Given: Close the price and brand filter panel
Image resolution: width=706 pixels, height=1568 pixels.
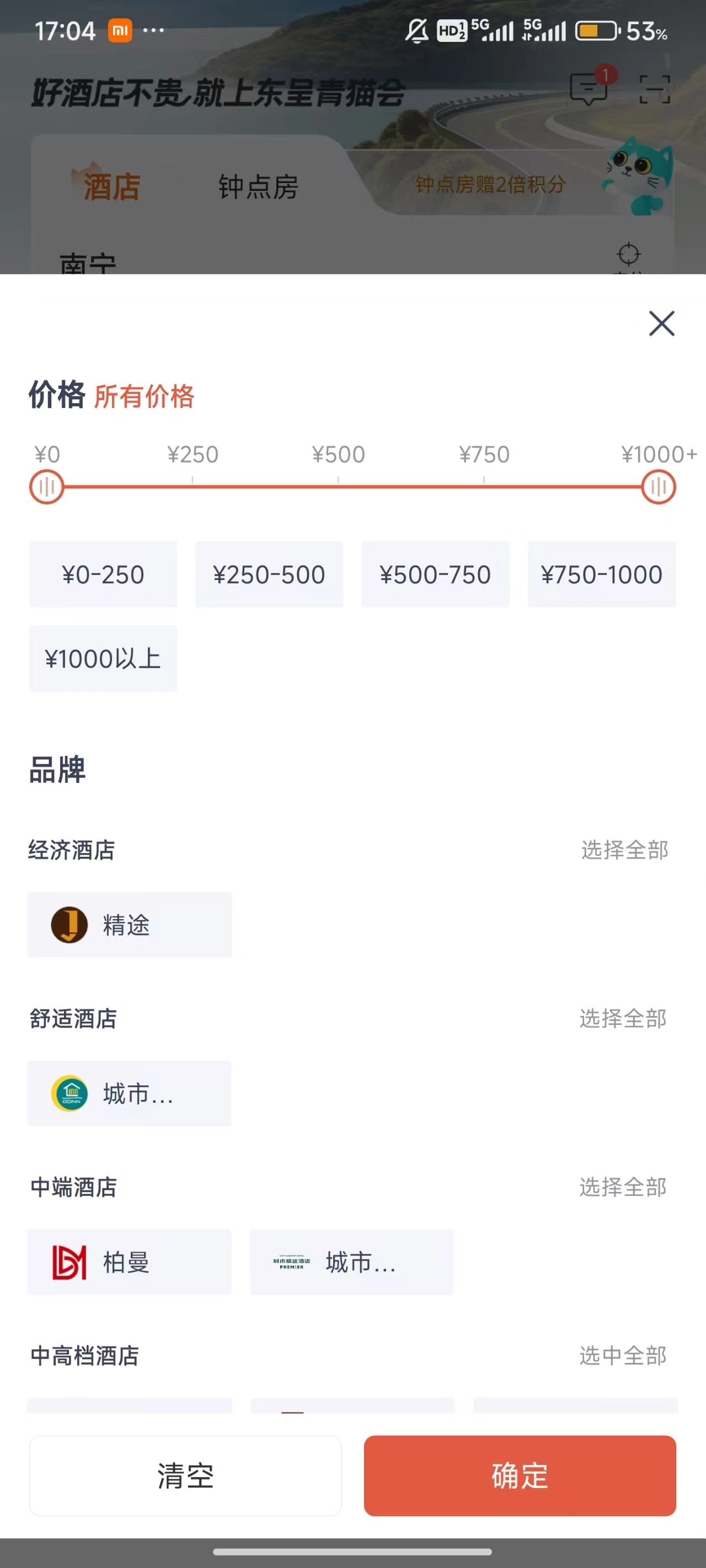Looking at the screenshot, I should 661,323.
